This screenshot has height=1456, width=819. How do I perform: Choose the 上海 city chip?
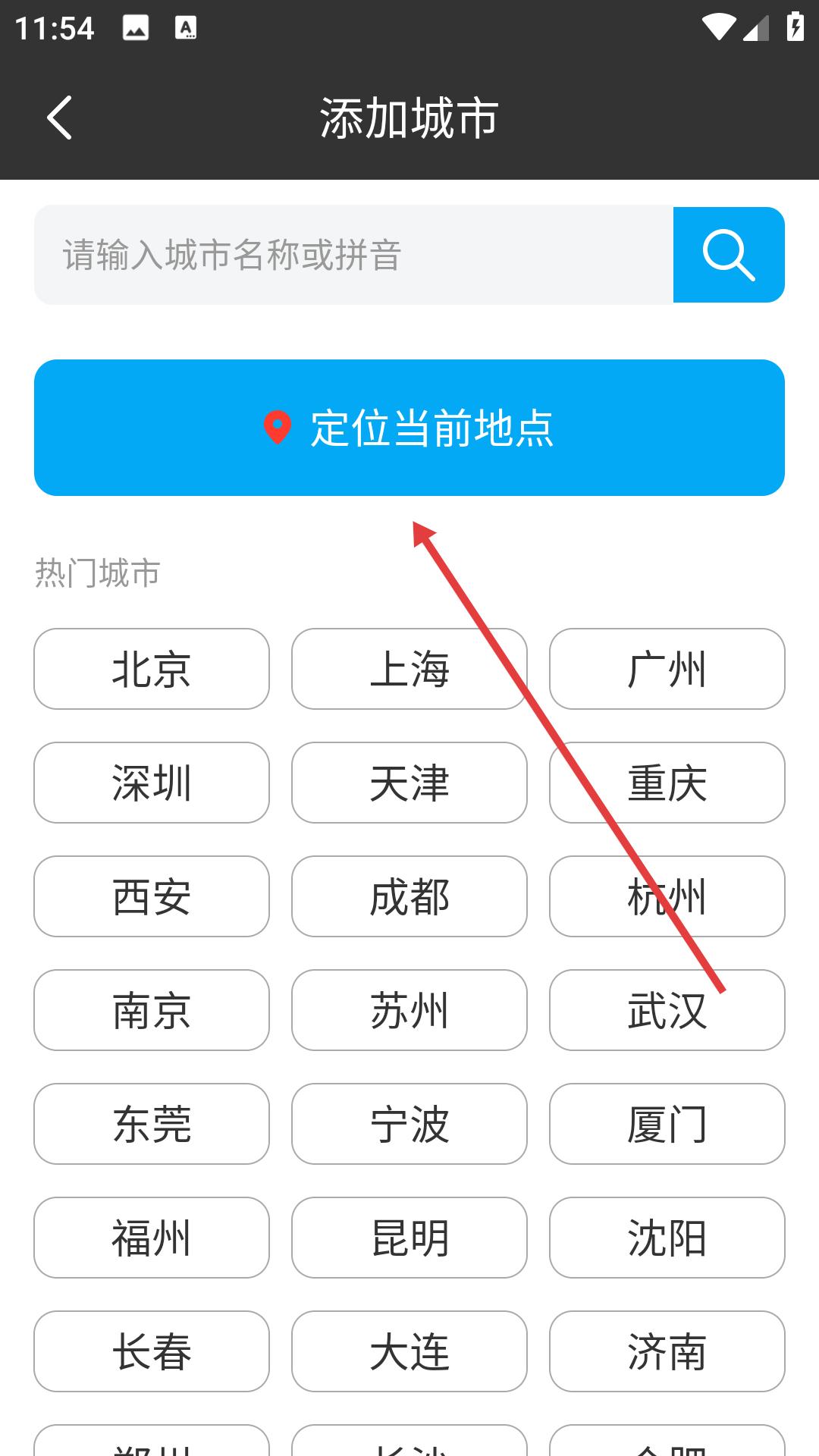(409, 669)
